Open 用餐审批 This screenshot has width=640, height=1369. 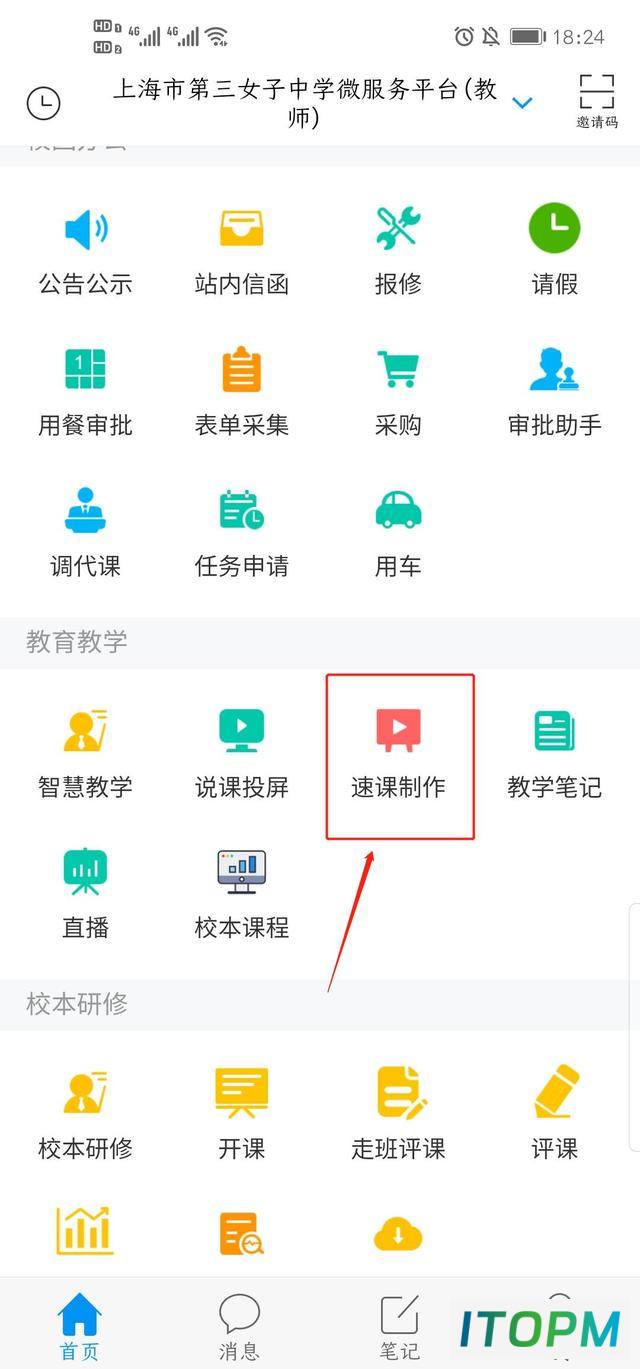coord(85,392)
